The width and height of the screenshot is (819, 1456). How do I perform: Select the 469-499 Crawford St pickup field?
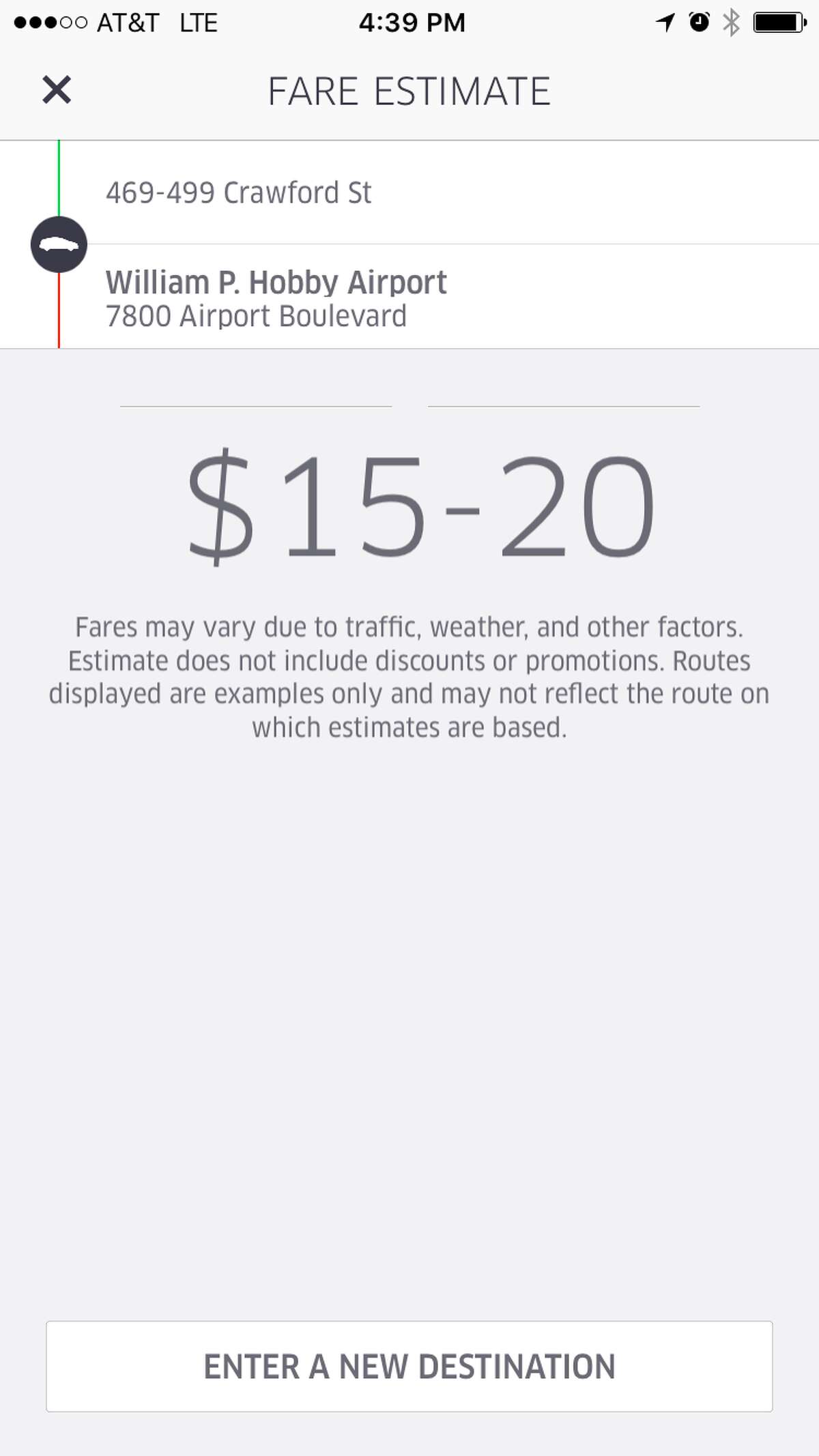click(x=239, y=192)
